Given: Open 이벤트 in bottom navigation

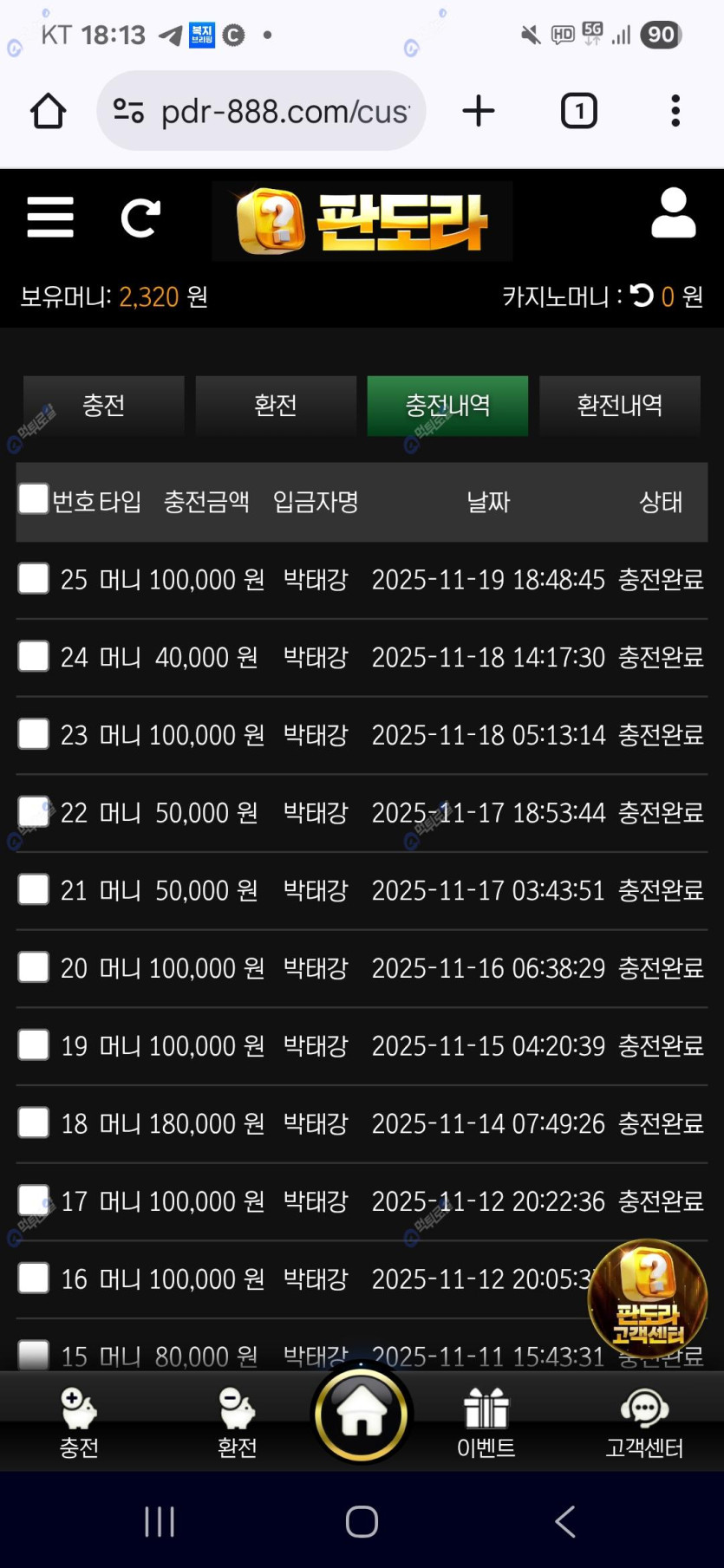Looking at the screenshot, I should click(486, 1422).
